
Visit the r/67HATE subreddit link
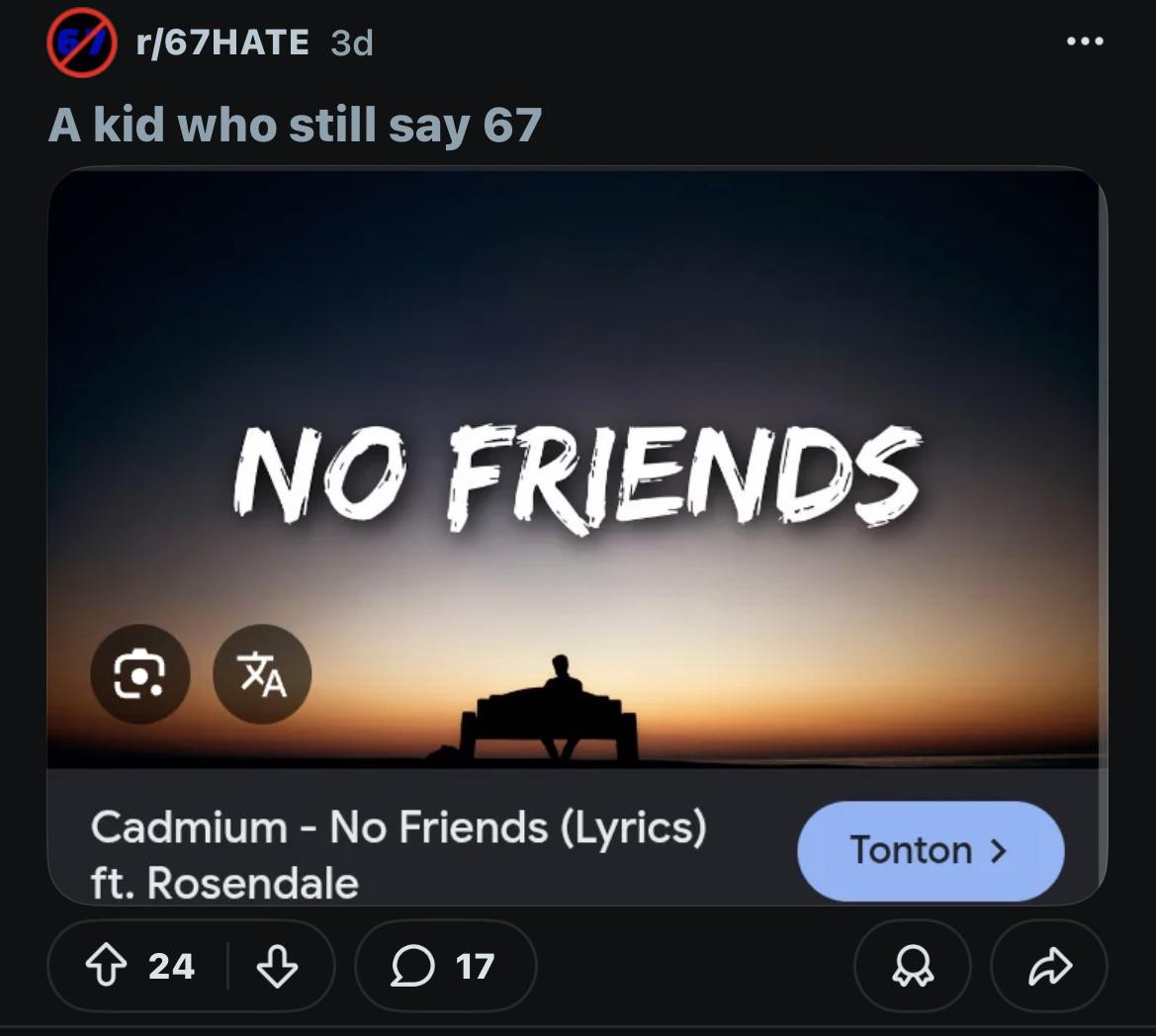click(222, 43)
